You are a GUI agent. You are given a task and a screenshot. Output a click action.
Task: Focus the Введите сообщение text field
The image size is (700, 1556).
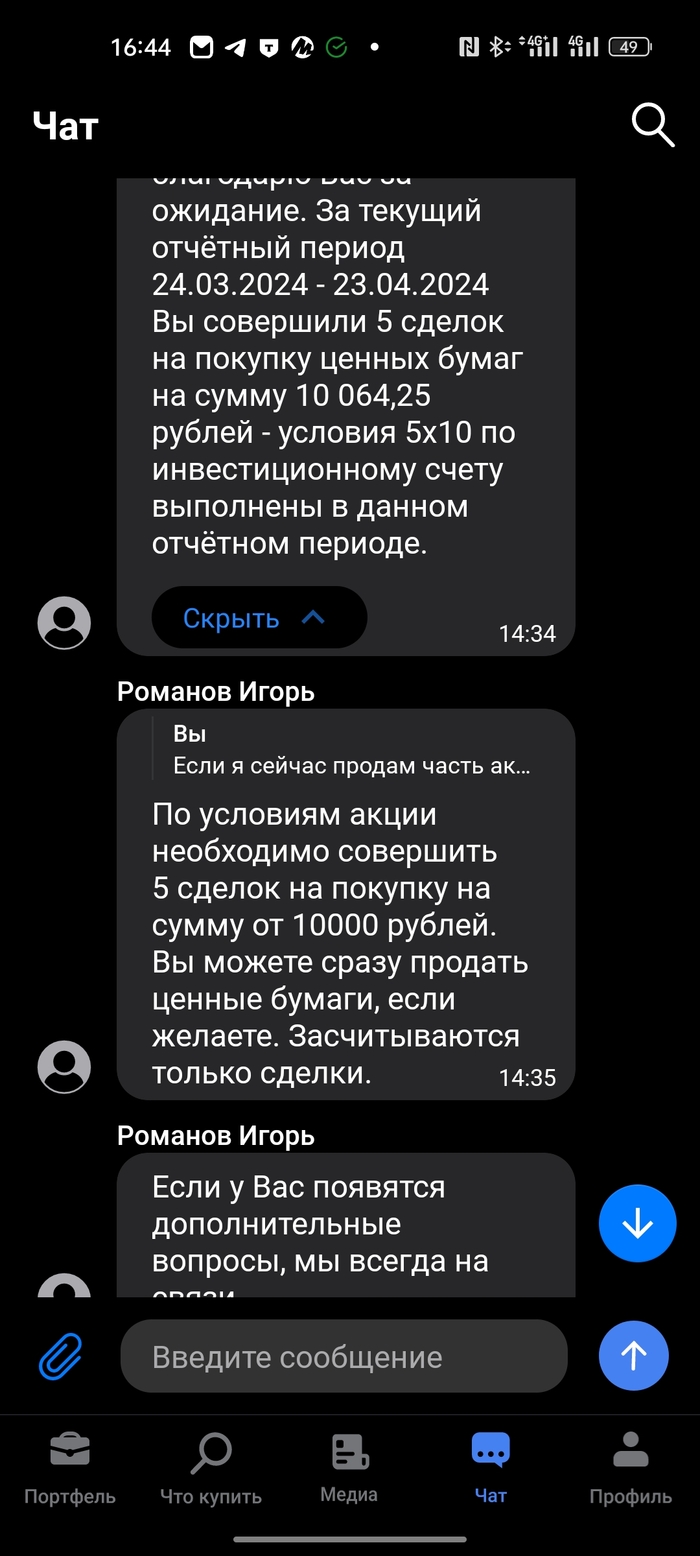pos(343,1357)
